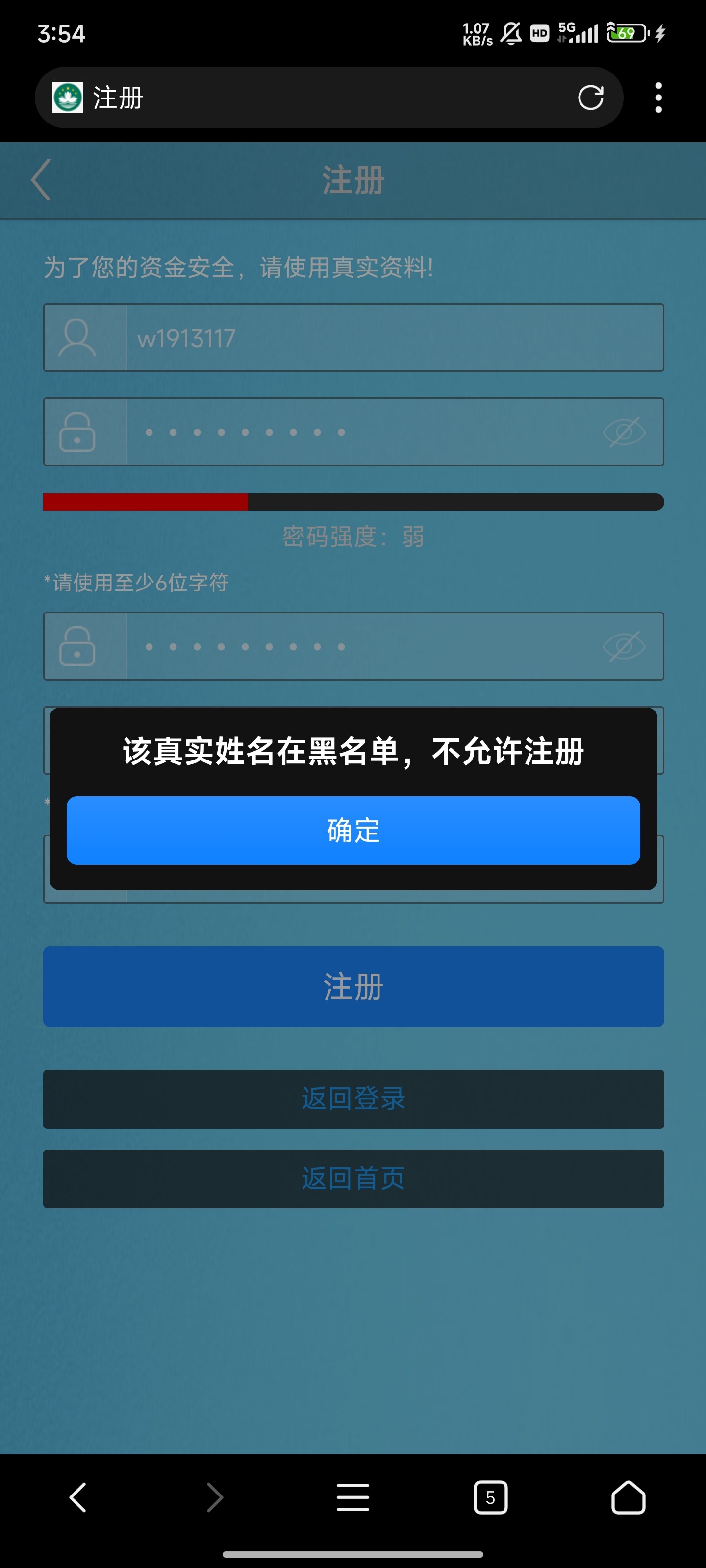Open the browser bottom menu

point(353,1497)
